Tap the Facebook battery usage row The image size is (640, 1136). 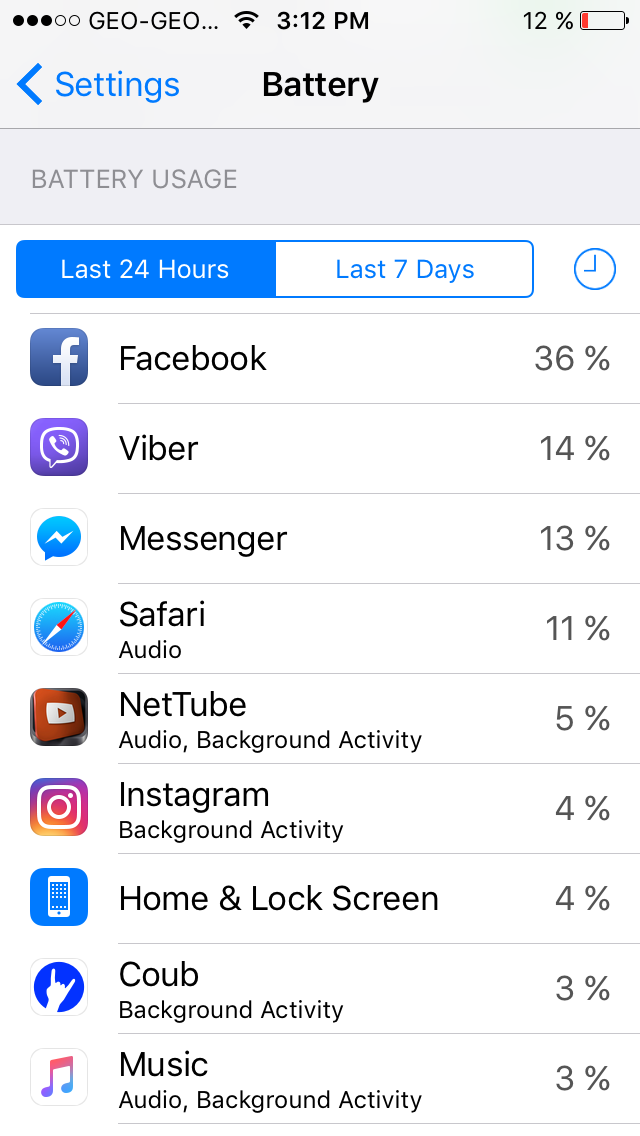click(320, 358)
